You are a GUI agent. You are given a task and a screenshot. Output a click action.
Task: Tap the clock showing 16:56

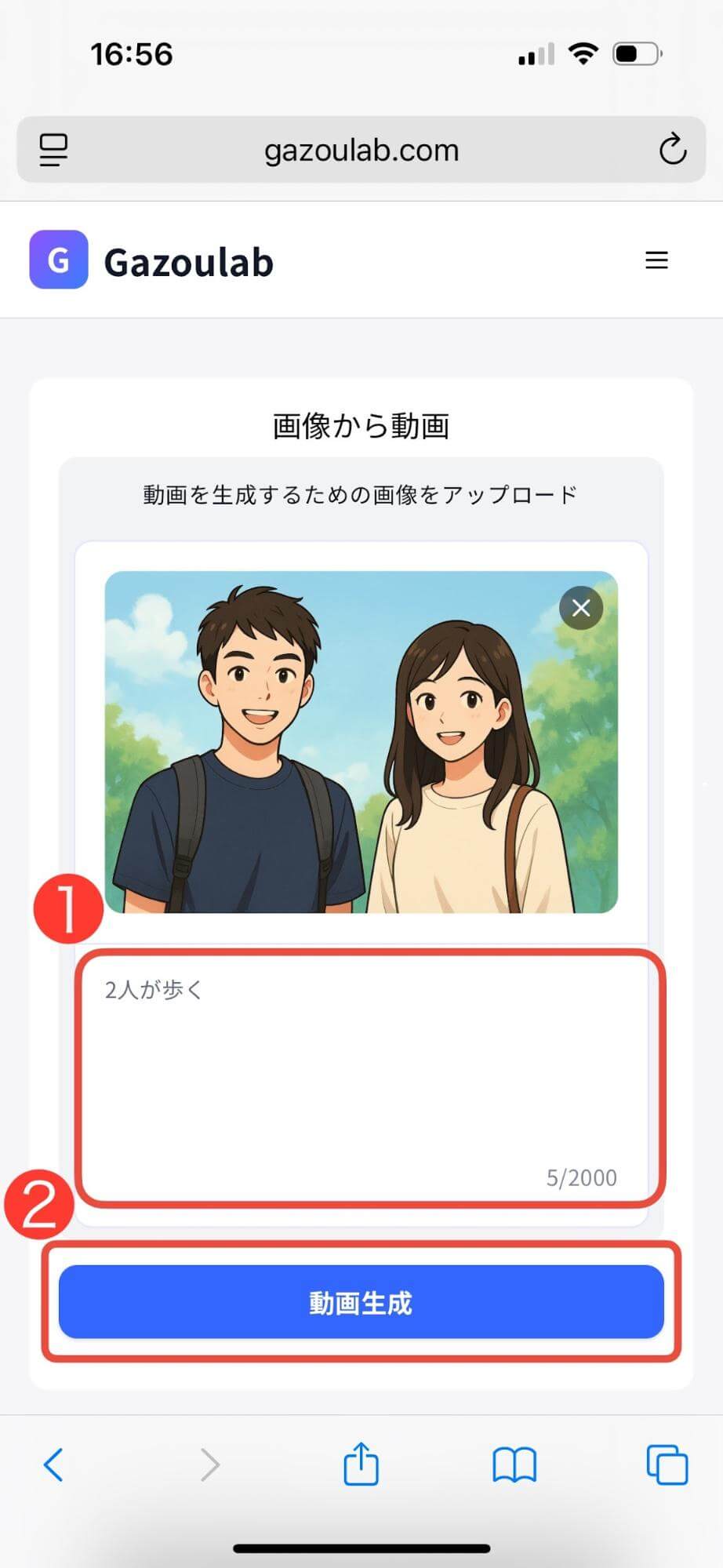[131, 53]
